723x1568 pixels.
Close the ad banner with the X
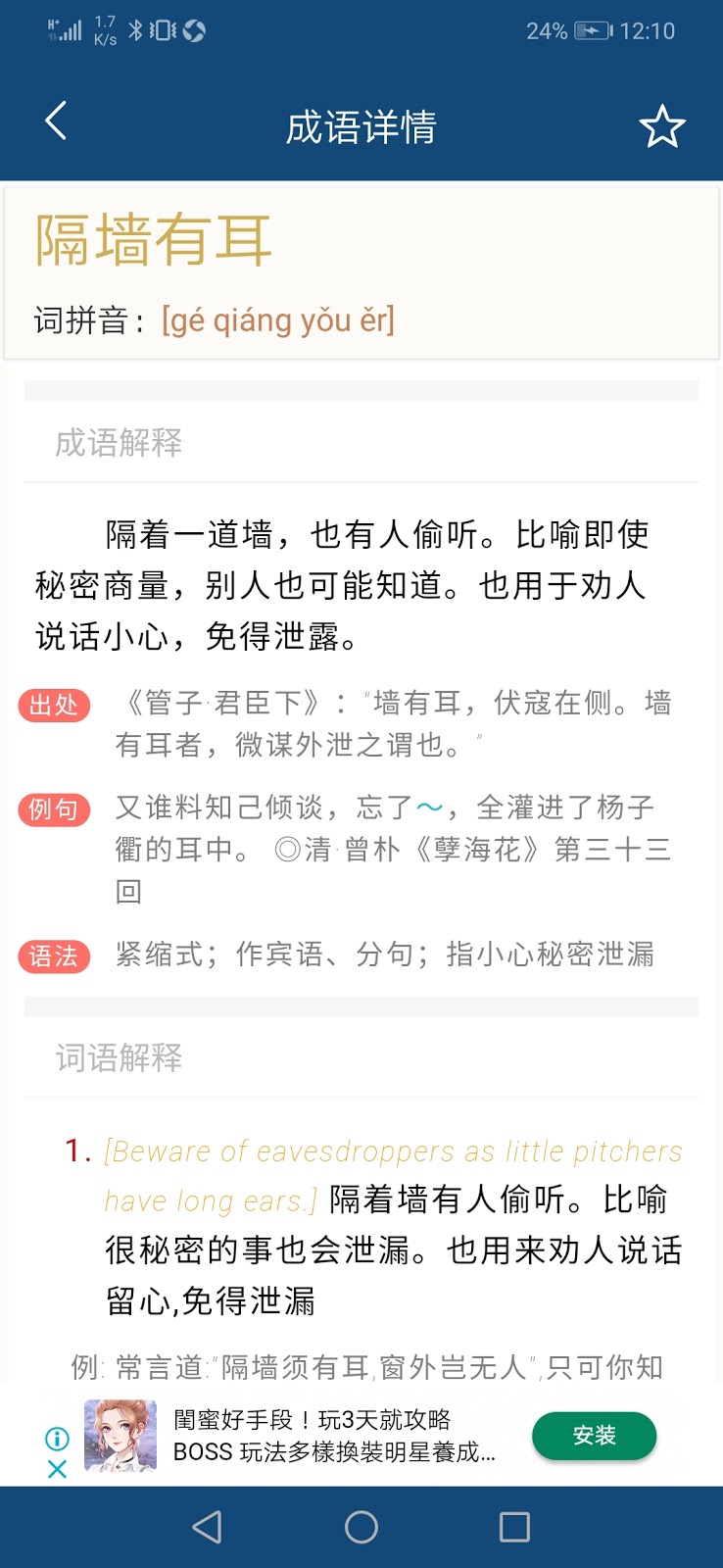pos(58,1469)
